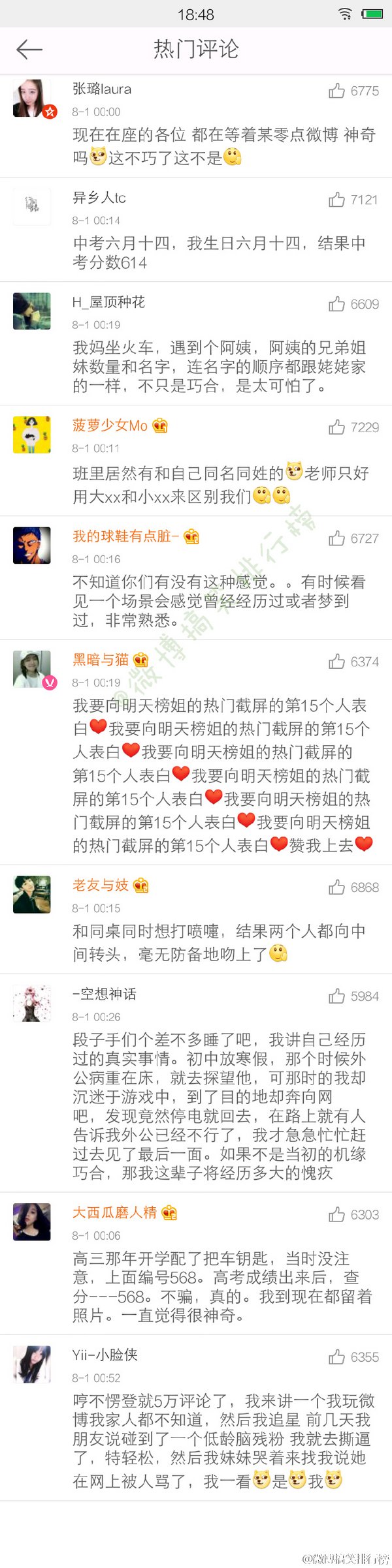392x1568 pixels.
Task: View 黑暗与猫's profile avatar
Action: click(x=32, y=669)
